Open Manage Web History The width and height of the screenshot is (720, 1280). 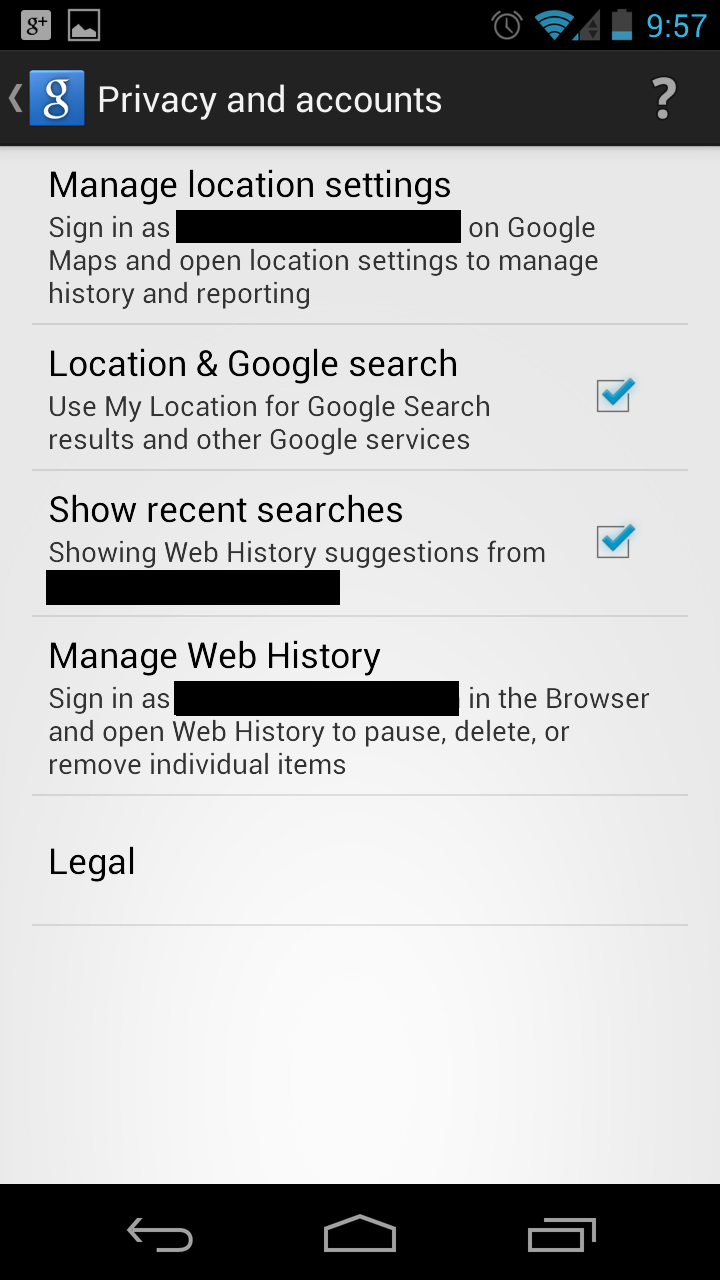(215, 656)
